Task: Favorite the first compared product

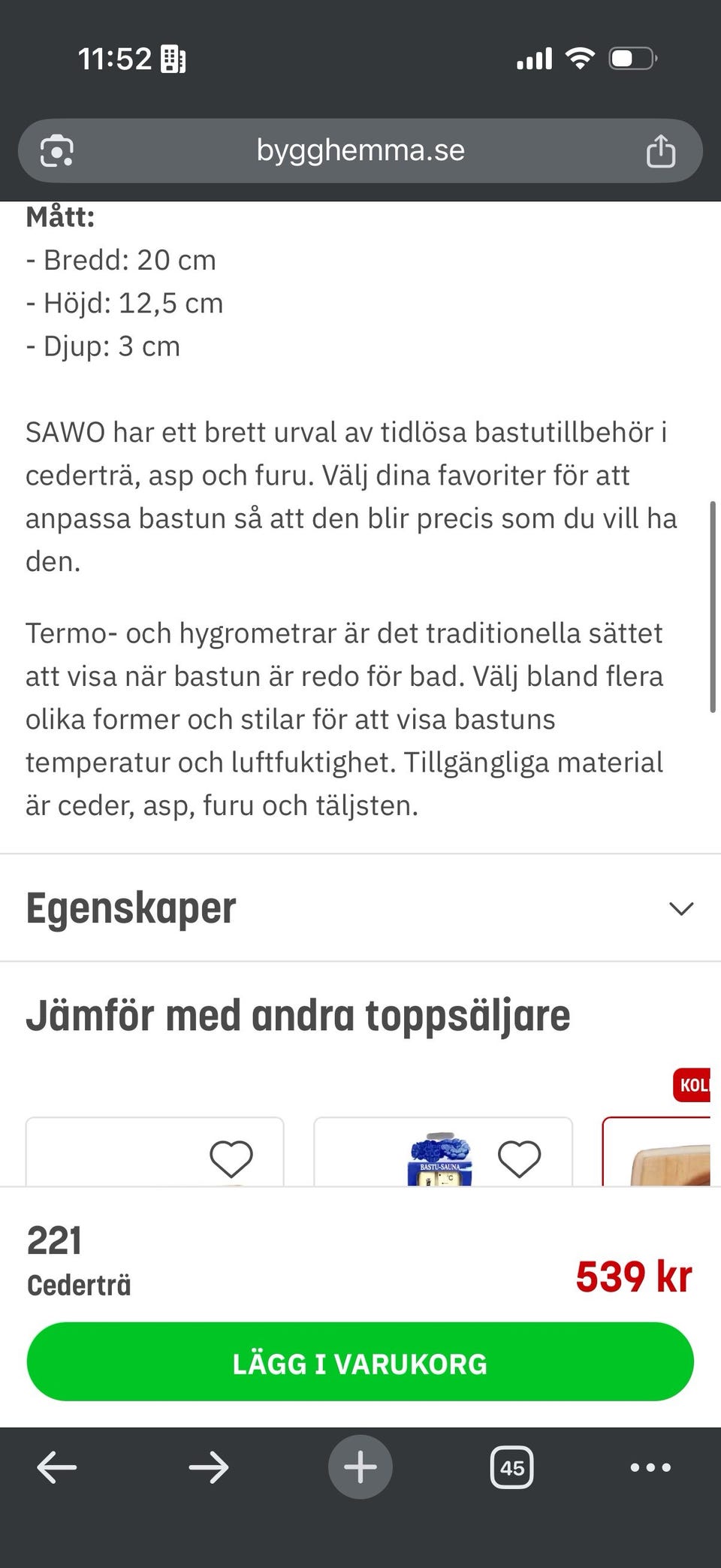Action: pos(231,1158)
